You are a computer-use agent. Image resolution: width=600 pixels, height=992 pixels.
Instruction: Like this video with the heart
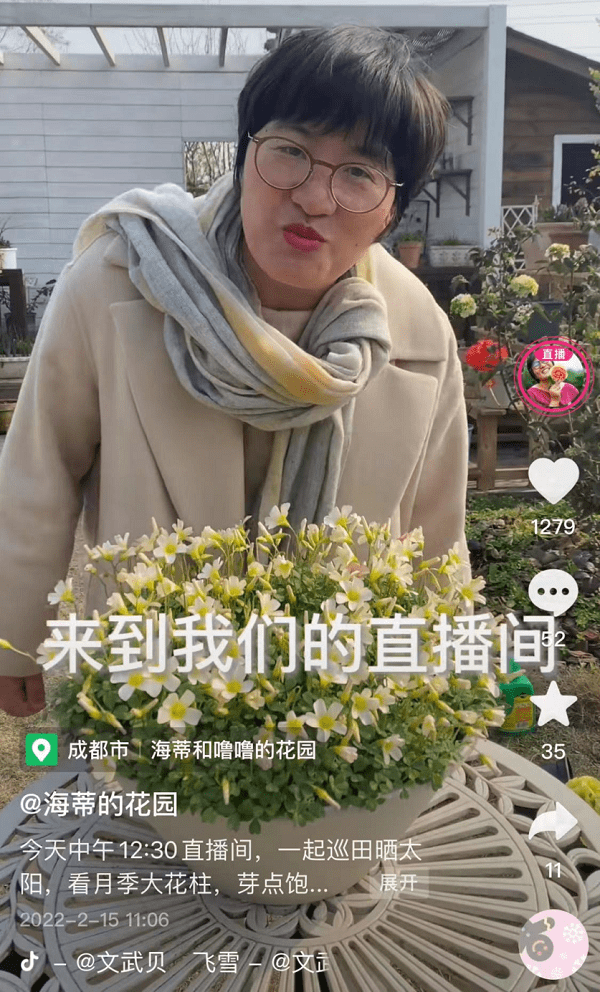point(553,480)
